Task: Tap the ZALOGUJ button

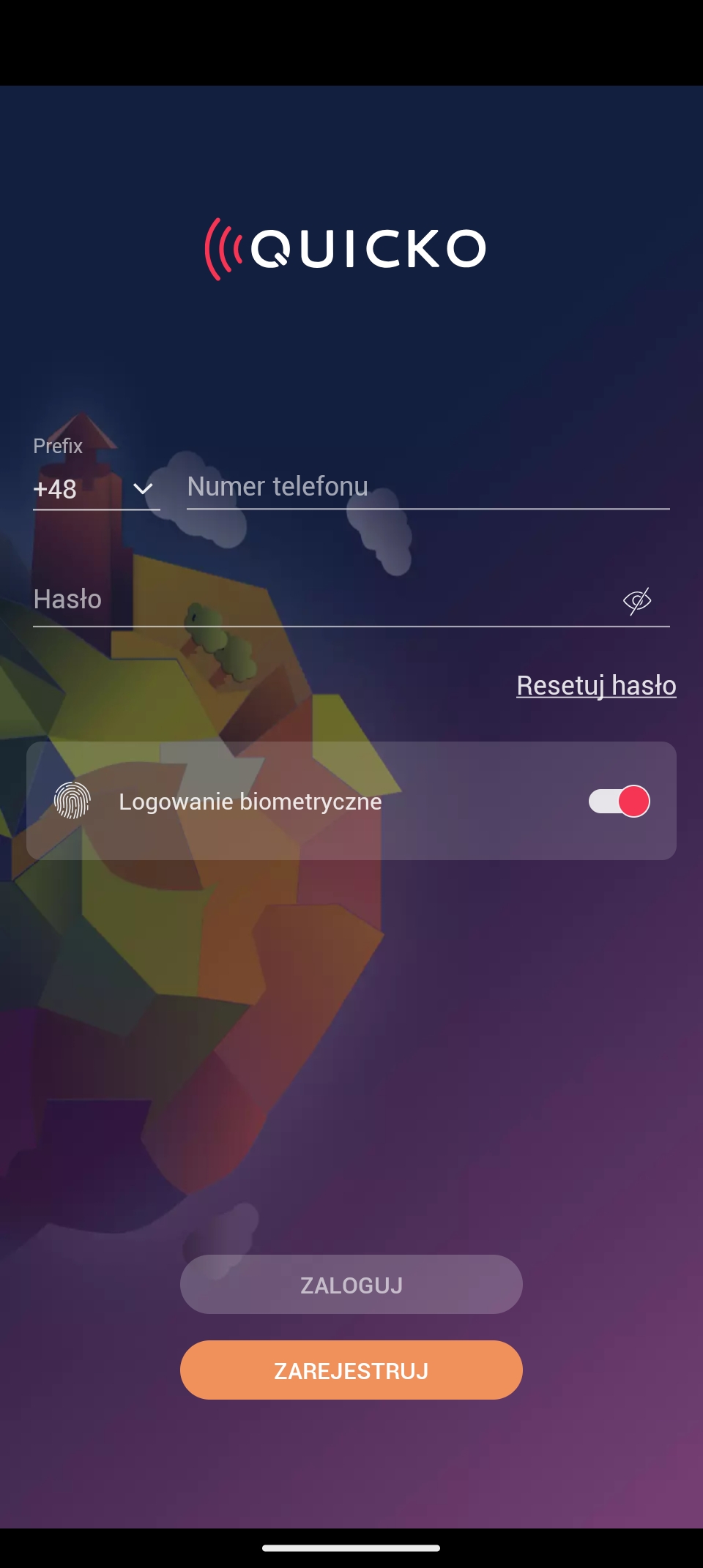Action: tap(351, 1285)
